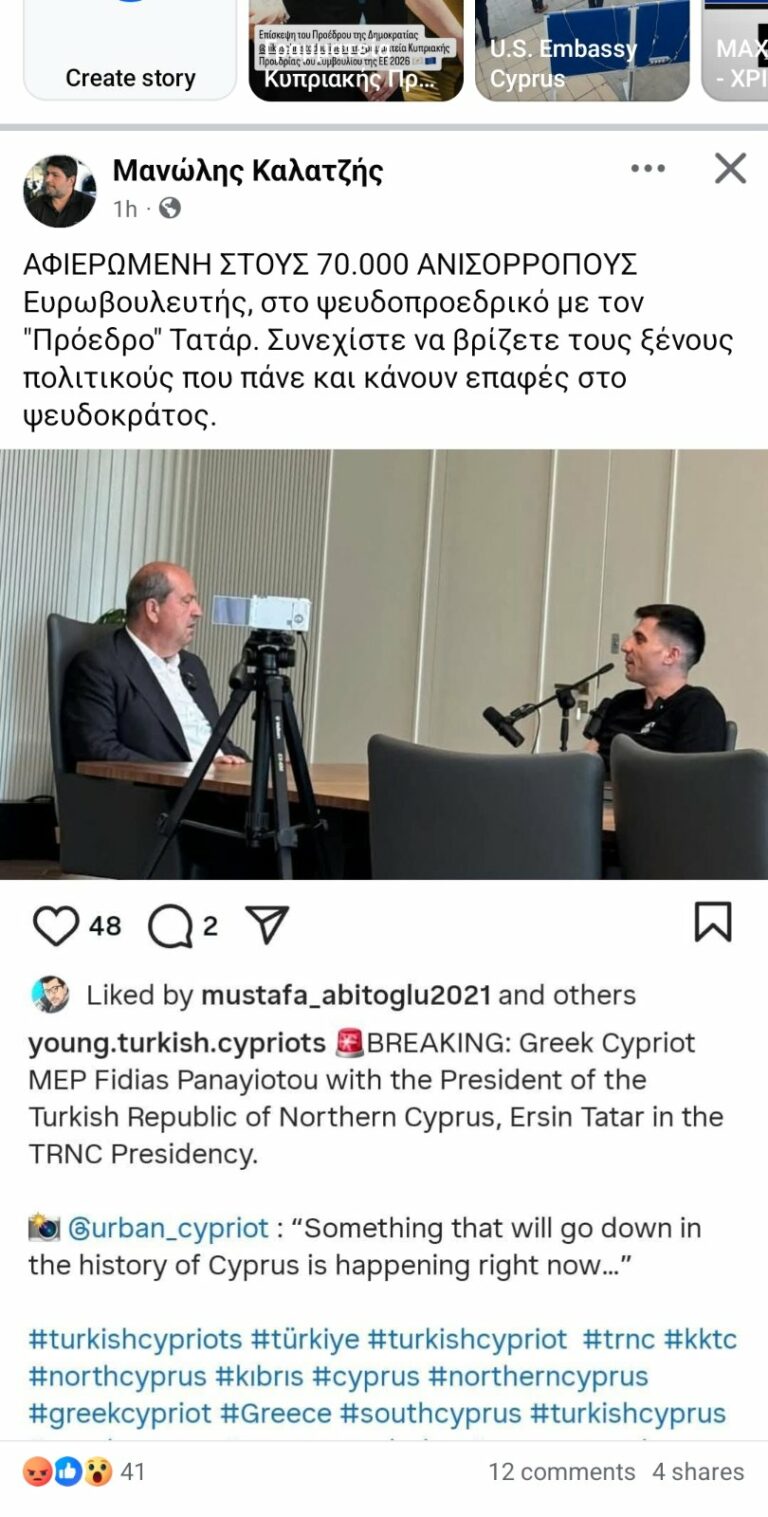Hide this post with the X
This screenshot has height=1517, width=768.
click(x=731, y=169)
